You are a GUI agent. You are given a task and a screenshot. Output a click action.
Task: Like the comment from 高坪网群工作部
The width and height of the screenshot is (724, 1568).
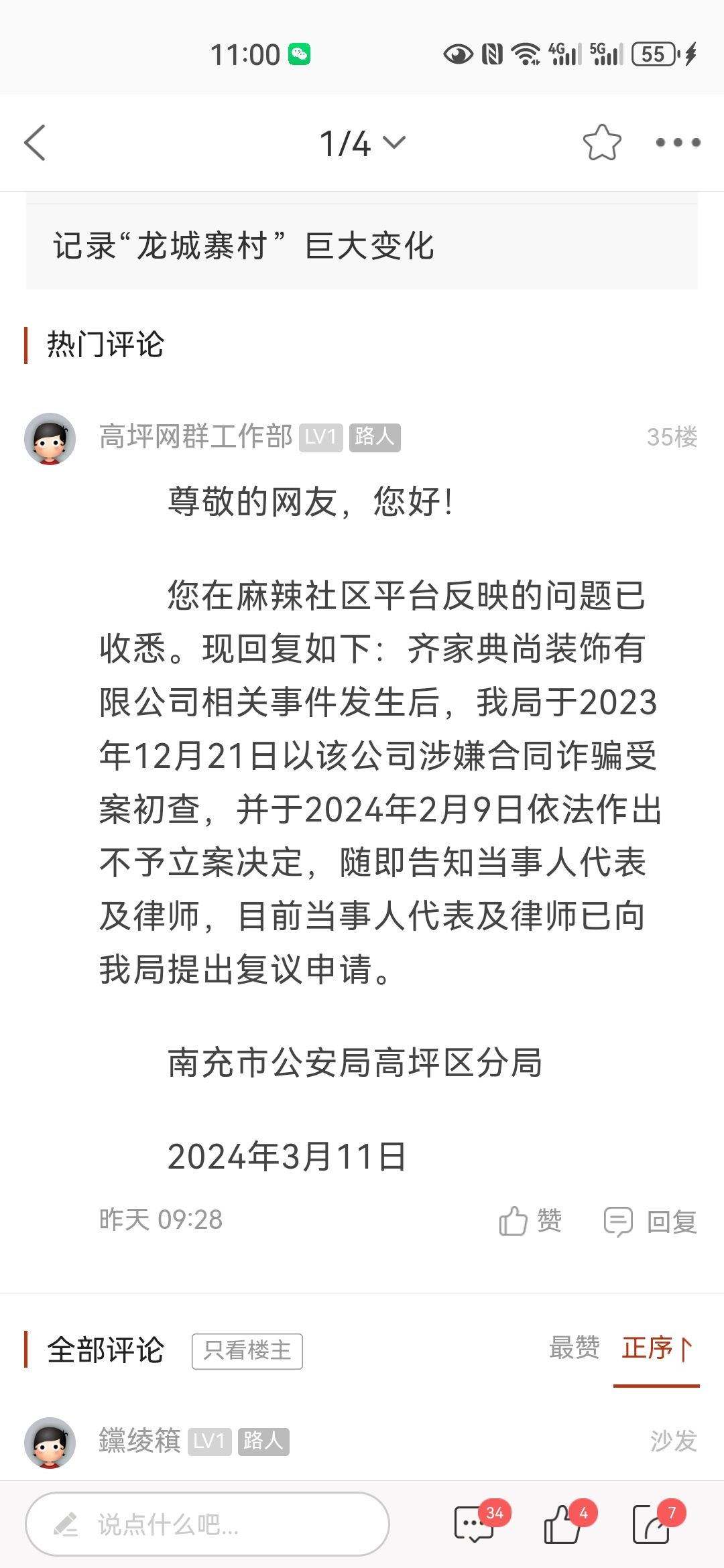(x=530, y=1221)
